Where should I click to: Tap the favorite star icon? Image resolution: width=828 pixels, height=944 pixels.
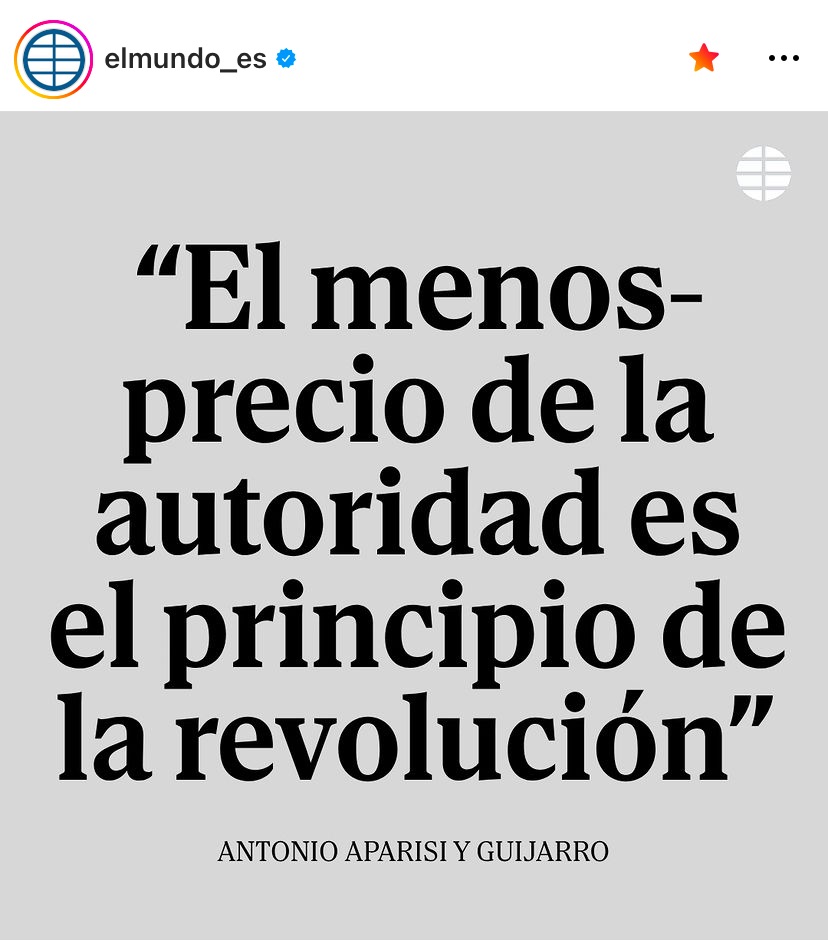click(704, 59)
